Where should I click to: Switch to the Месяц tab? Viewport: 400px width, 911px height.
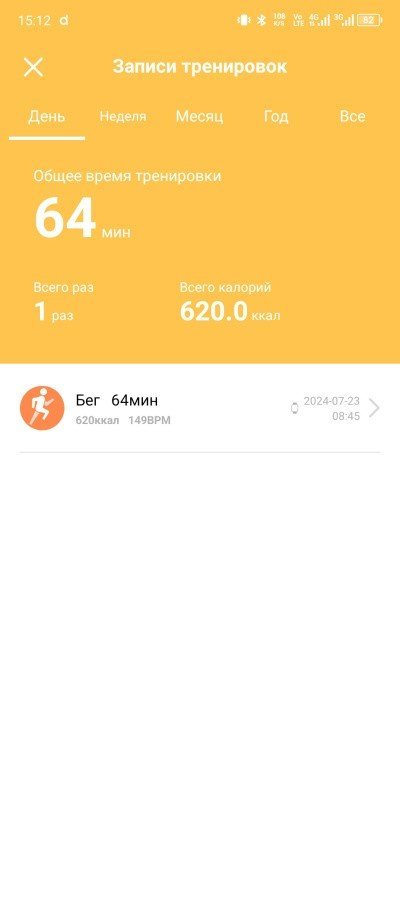click(x=199, y=116)
